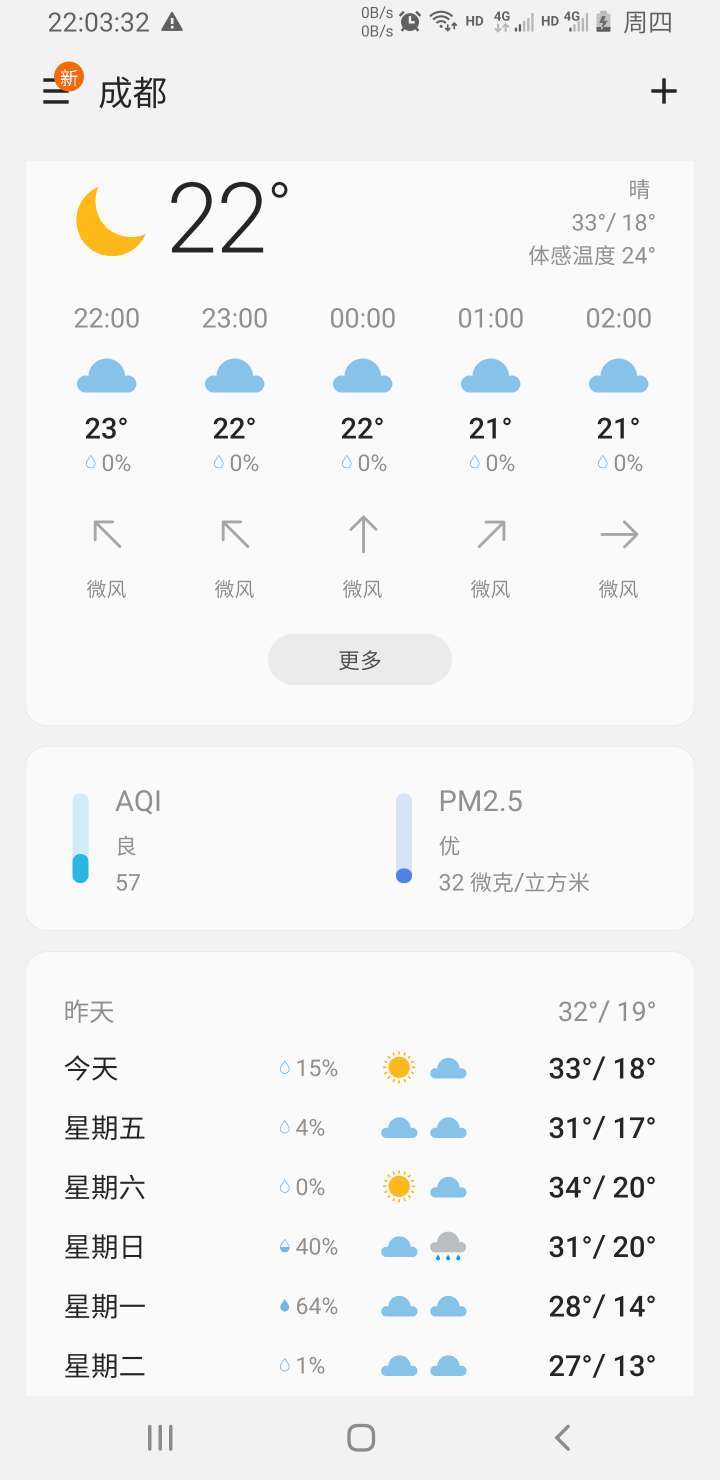Open today's 今天 forecast row
The width and height of the screenshot is (720, 1480).
point(360,1069)
